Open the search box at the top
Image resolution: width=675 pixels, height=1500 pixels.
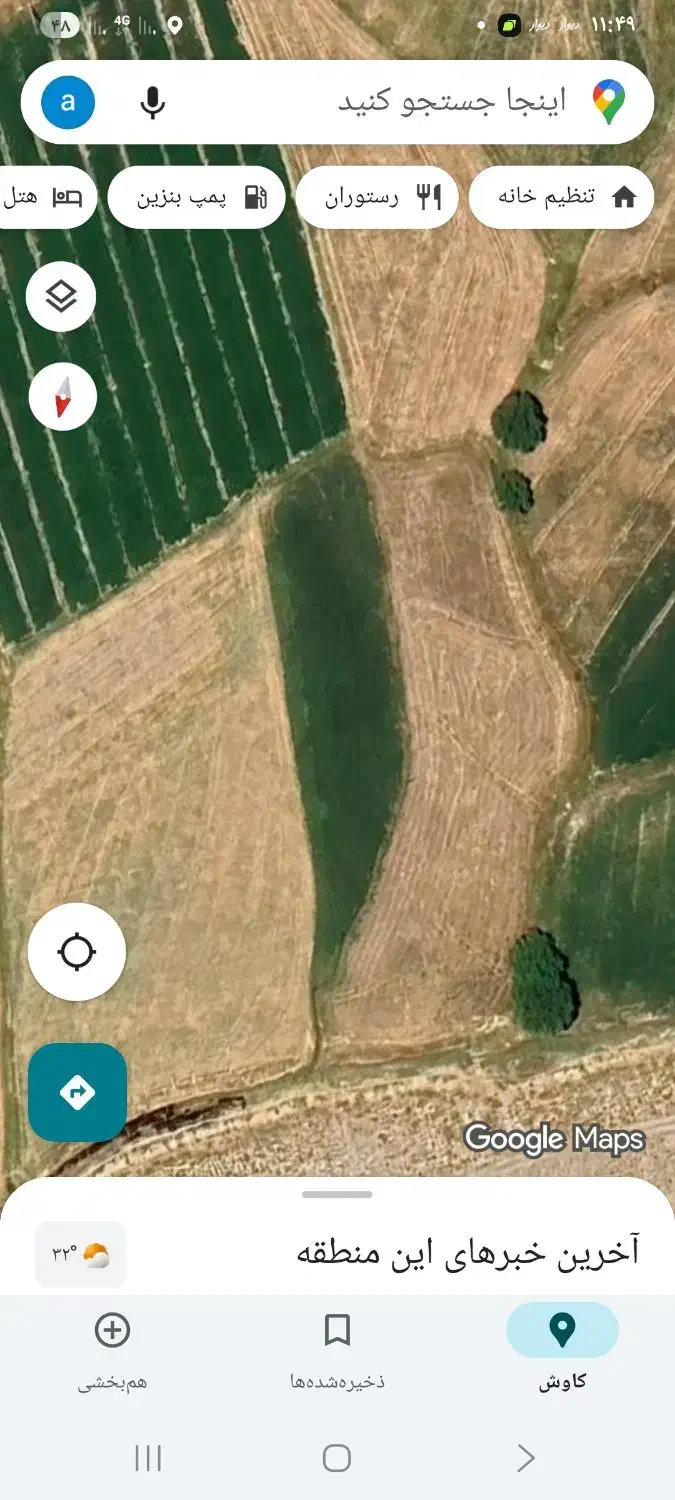(400, 102)
